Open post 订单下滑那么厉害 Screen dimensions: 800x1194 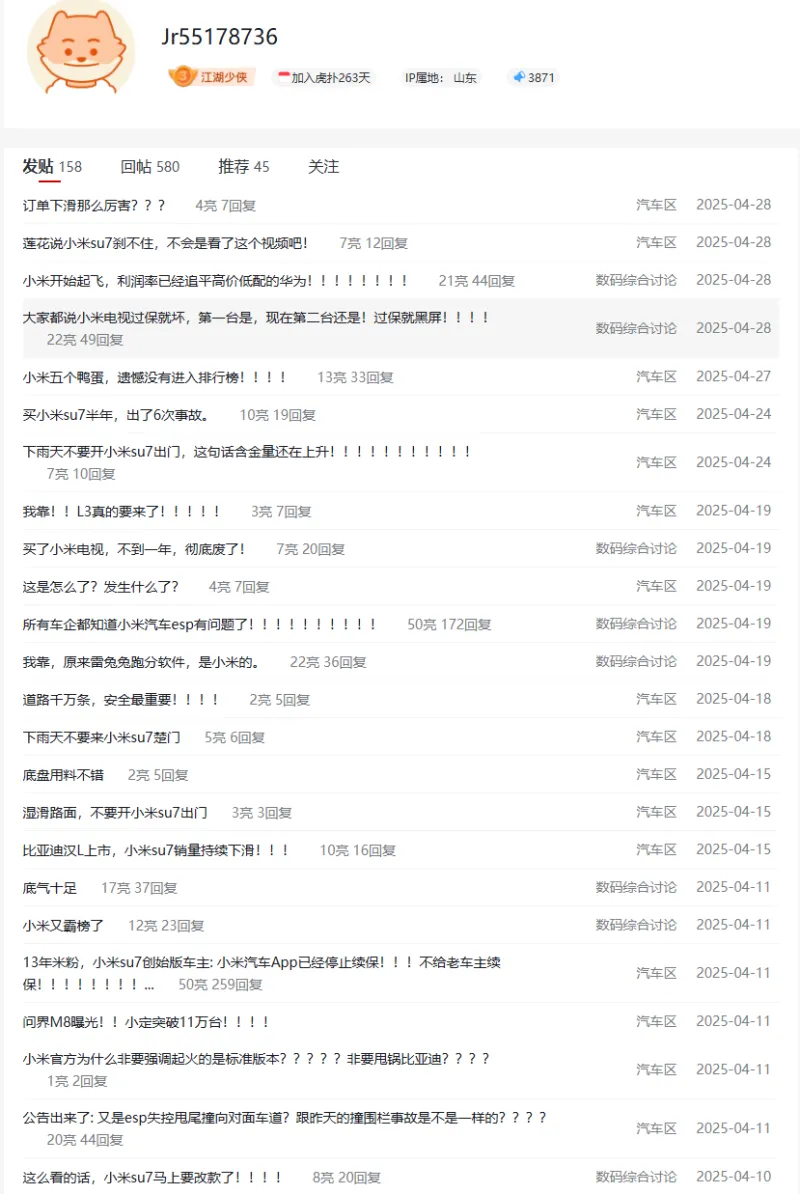[94, 205]
